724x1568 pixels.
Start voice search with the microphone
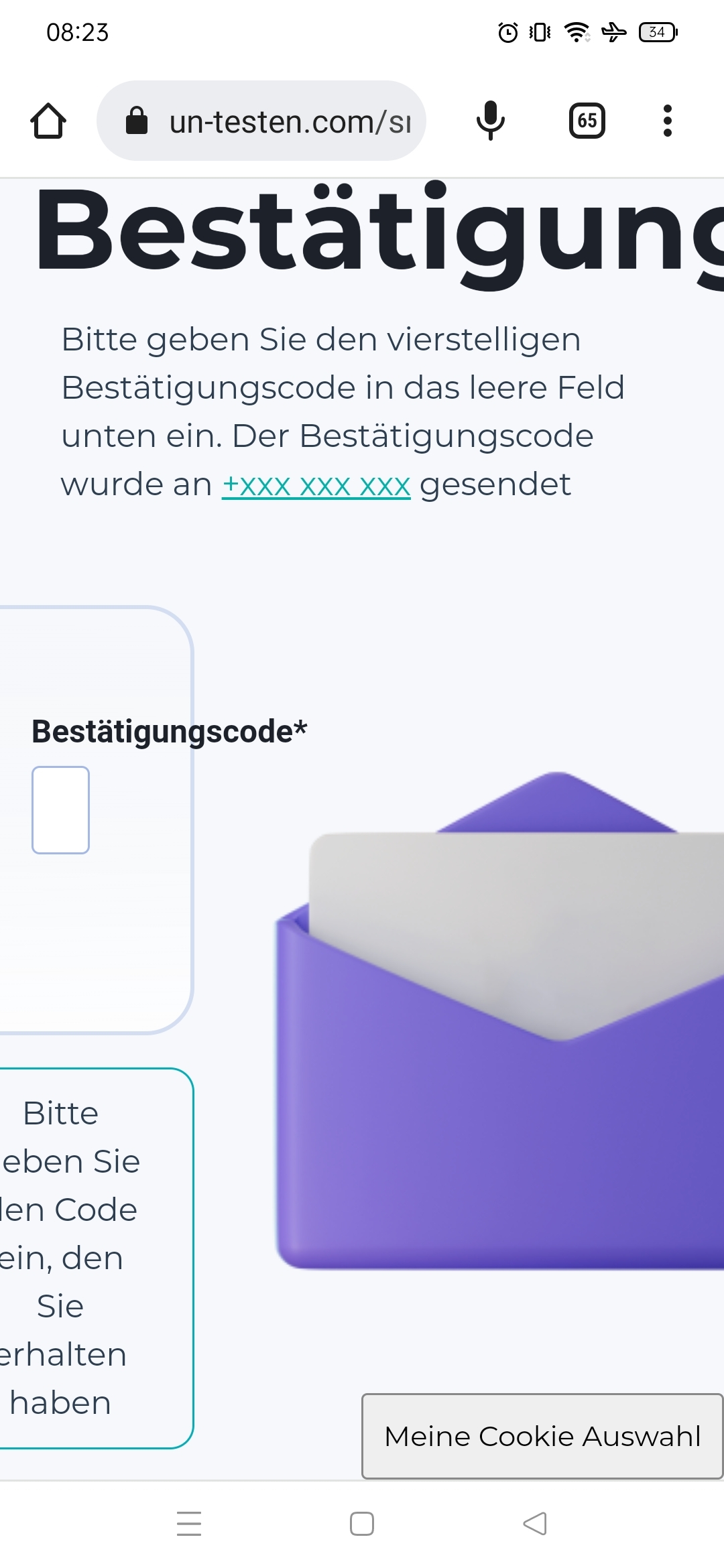click(x=491, y=121)
